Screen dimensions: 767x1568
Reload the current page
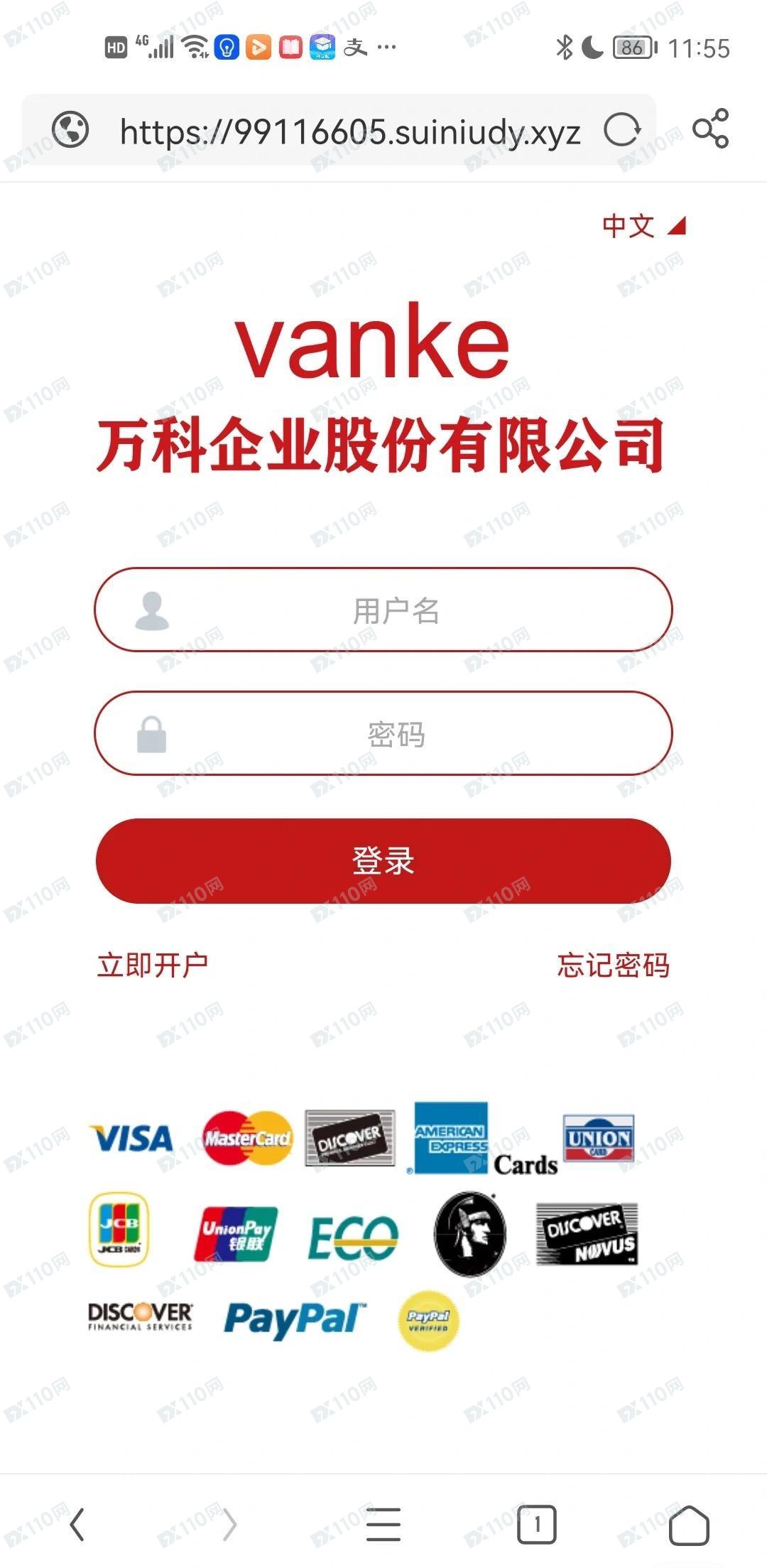pyautogui.click(x=621, y=131)
